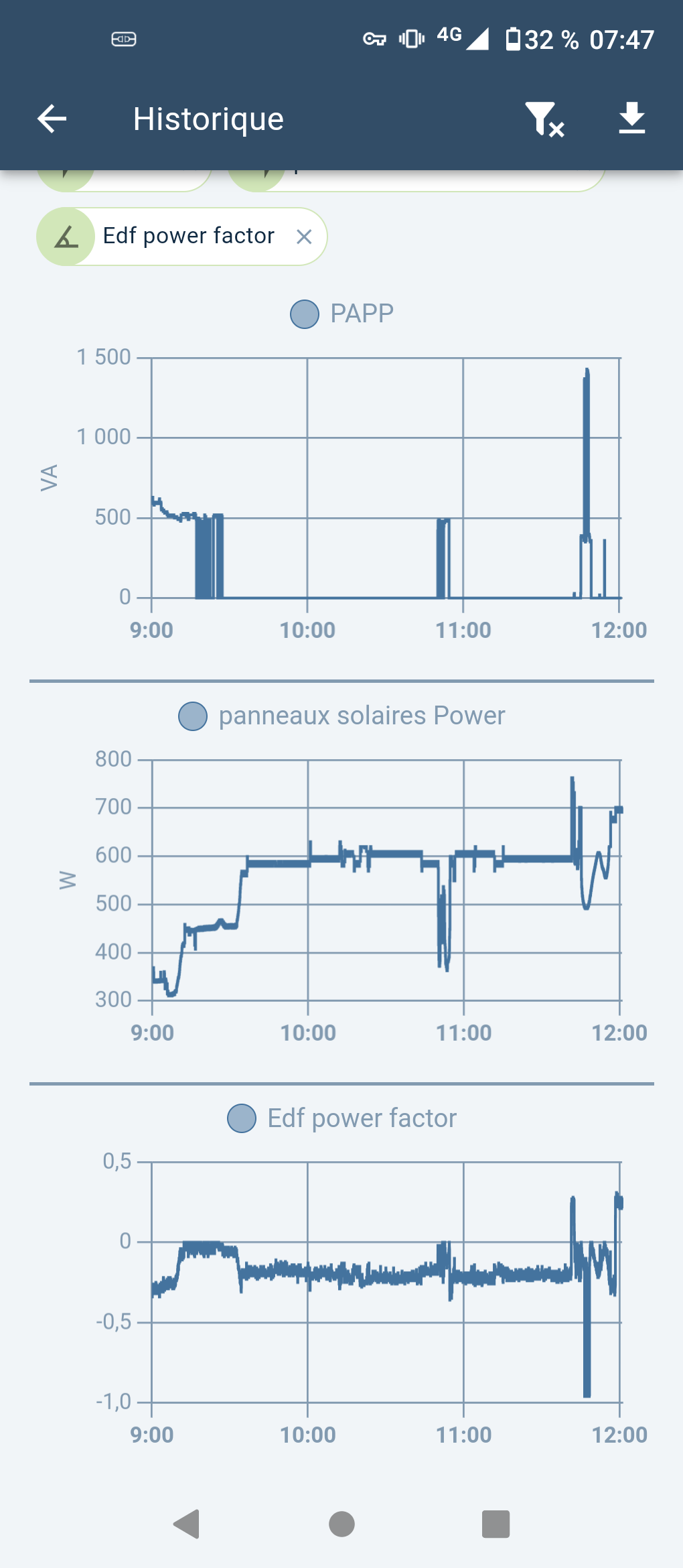Select the Edf power factor chip
The image size is (683, 1568).
tap(181, 237)
